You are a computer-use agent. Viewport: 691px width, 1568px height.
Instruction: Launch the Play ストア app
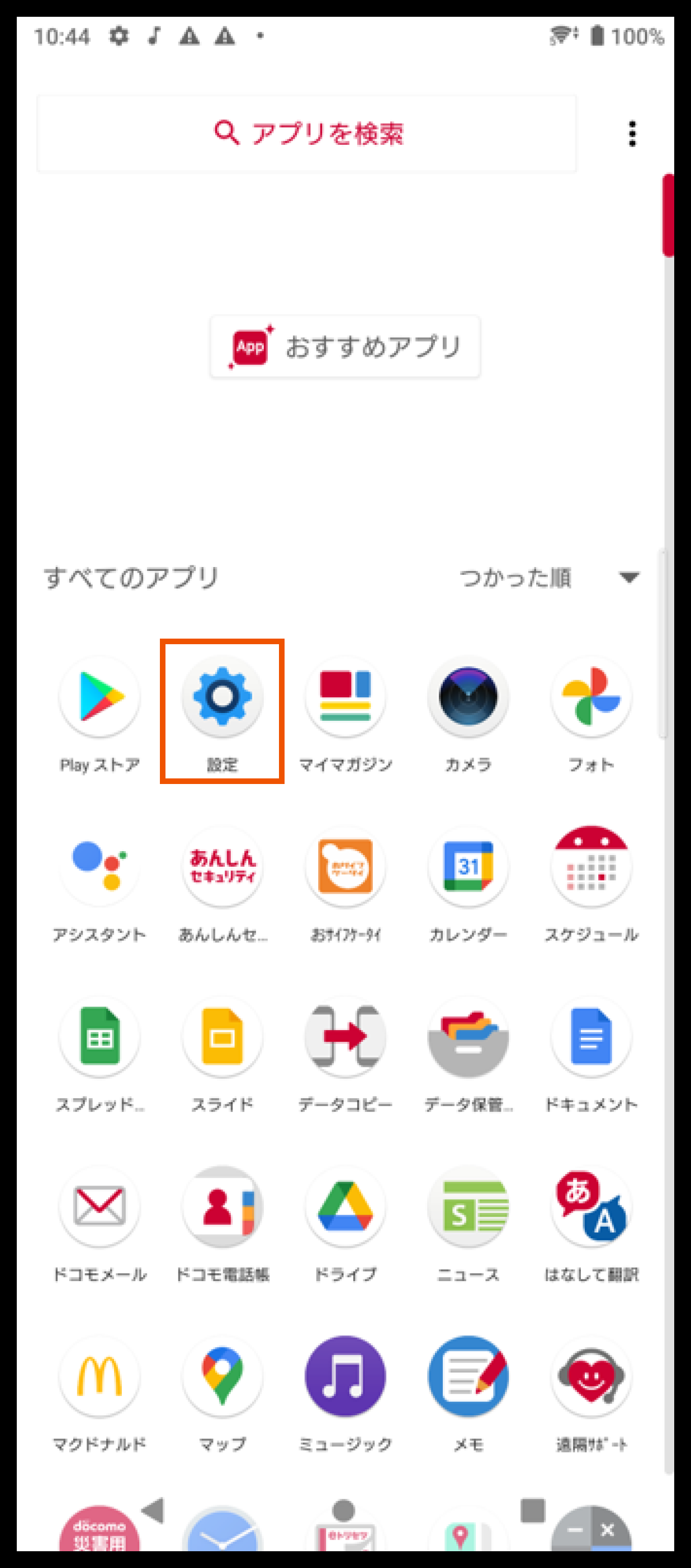[100, 697]
